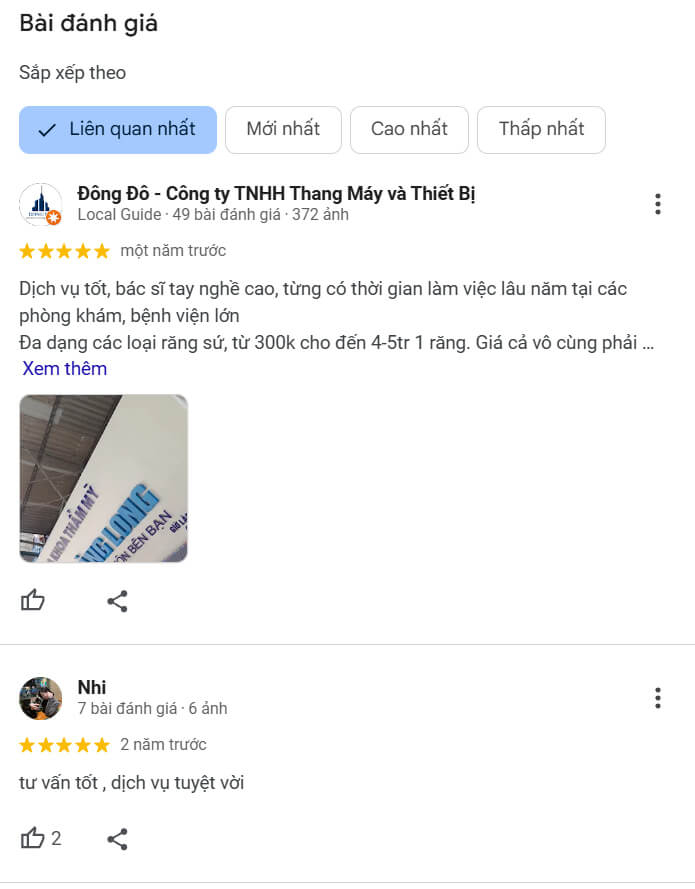Sort reviews by Mới nhất
Image resolution: width=695 pixels, height=889 pixels.
tap(283, 130)
